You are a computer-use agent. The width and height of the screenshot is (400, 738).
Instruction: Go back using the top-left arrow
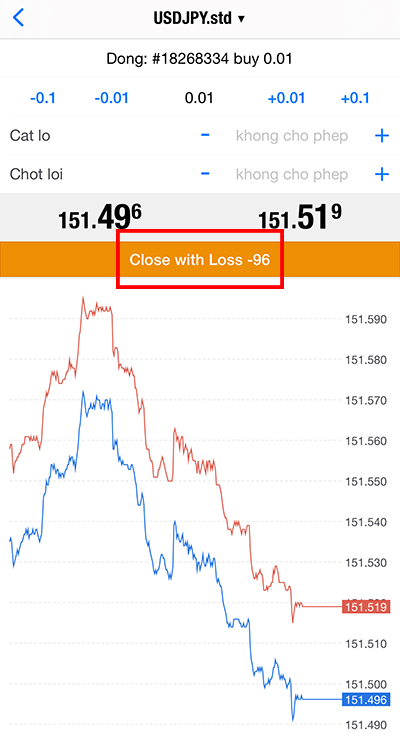[x=18, y=18]
